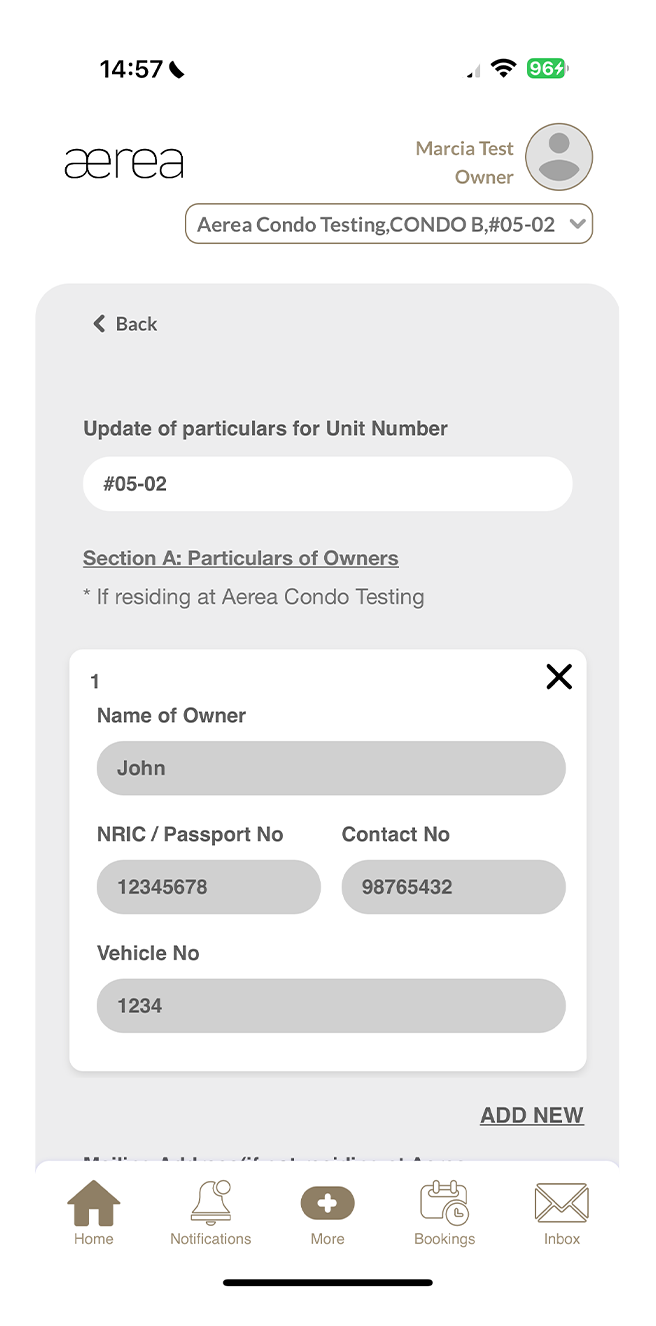Open the Inbox tab
656x1326 pixels.
561,1214
